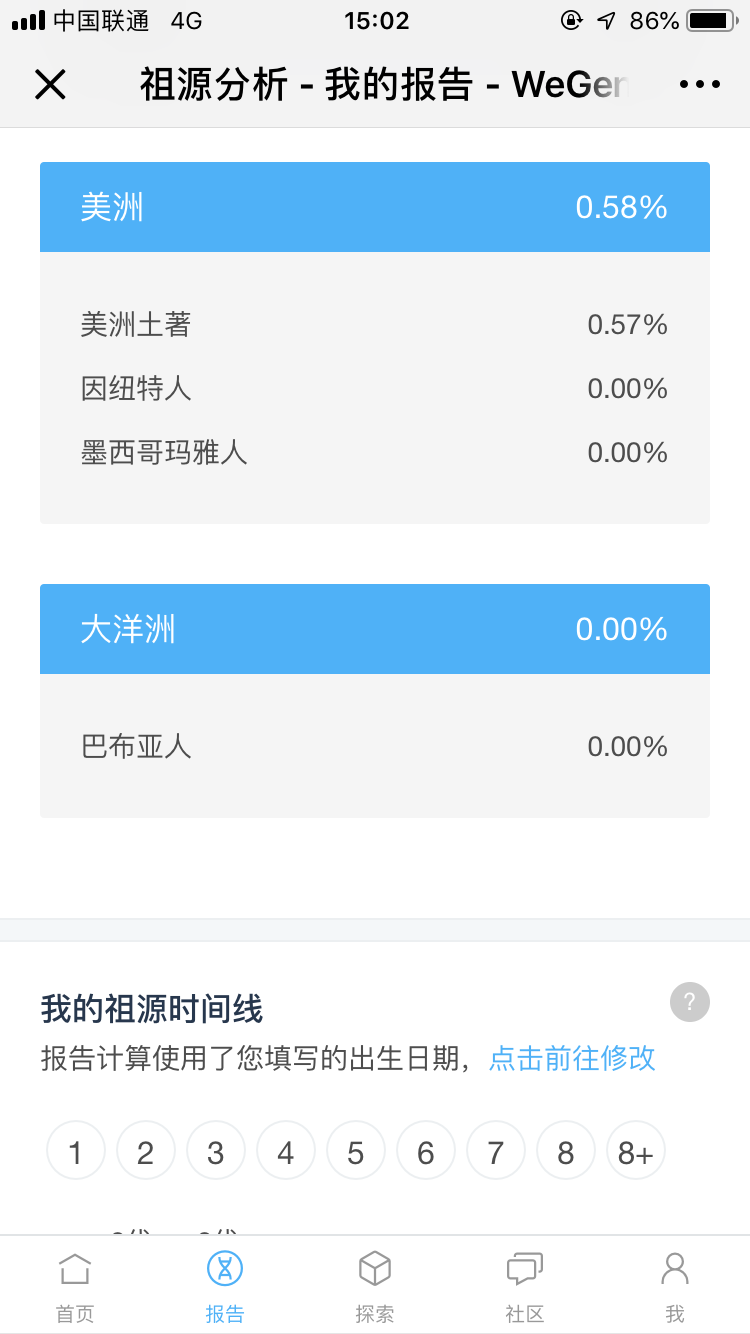Go to the 探索 explore tab
This screenshot has width=750, height=1334.
tap(375, 1286)
